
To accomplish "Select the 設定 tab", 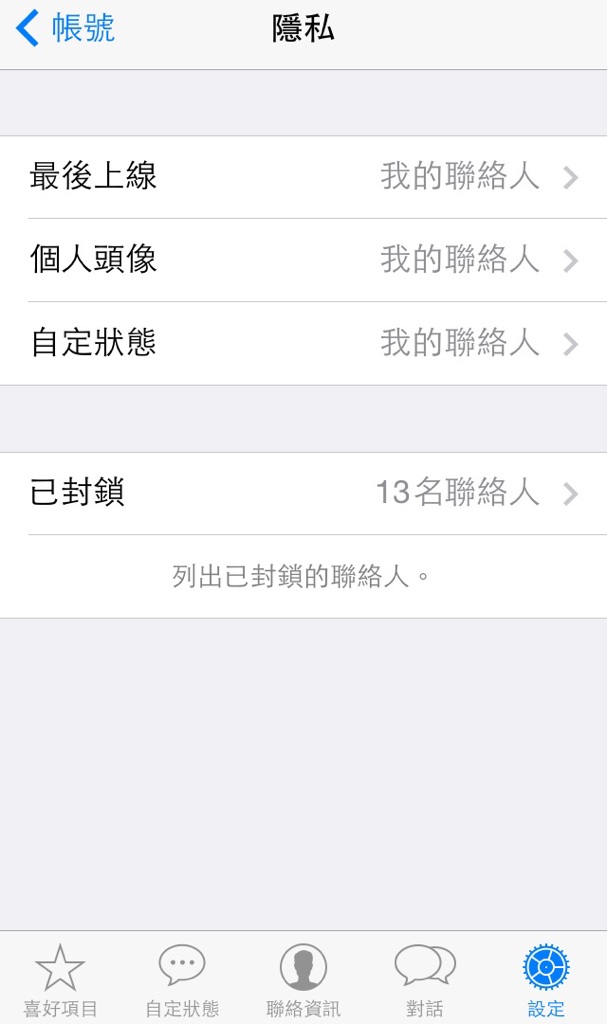I will coord(546,980).
